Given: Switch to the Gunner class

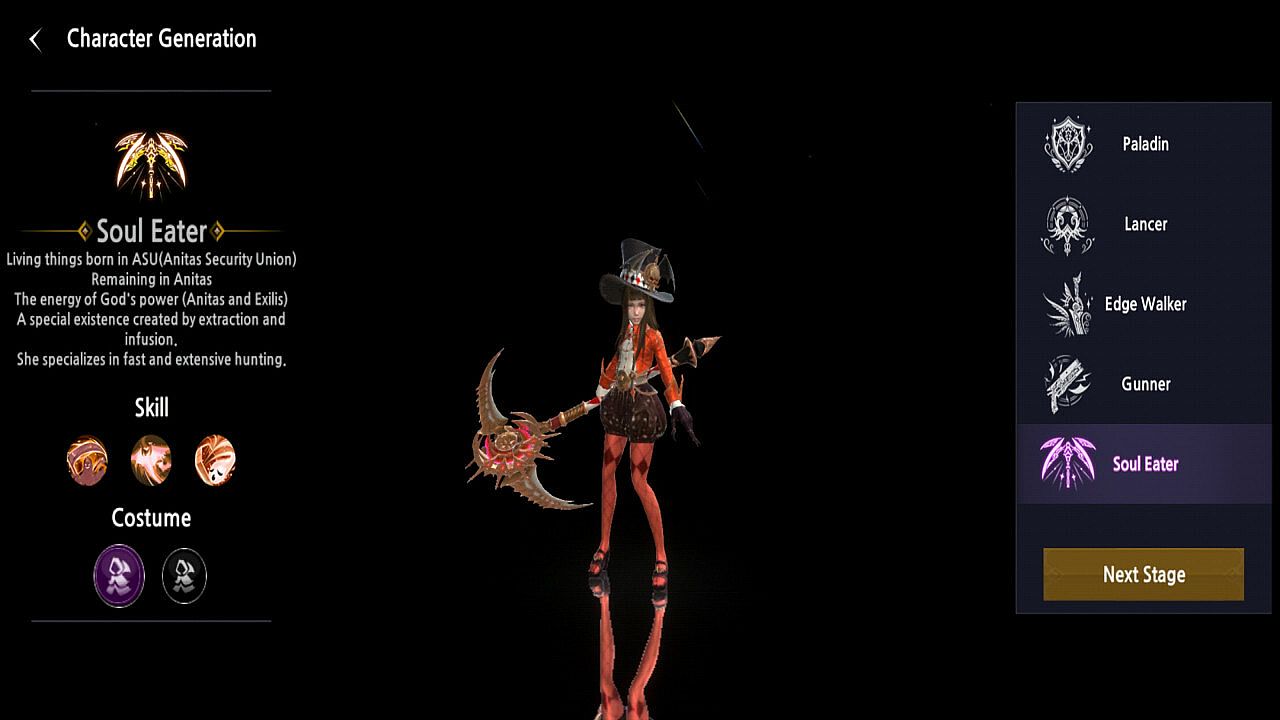Looking at the screenshot, I should tap(1143, 384).
